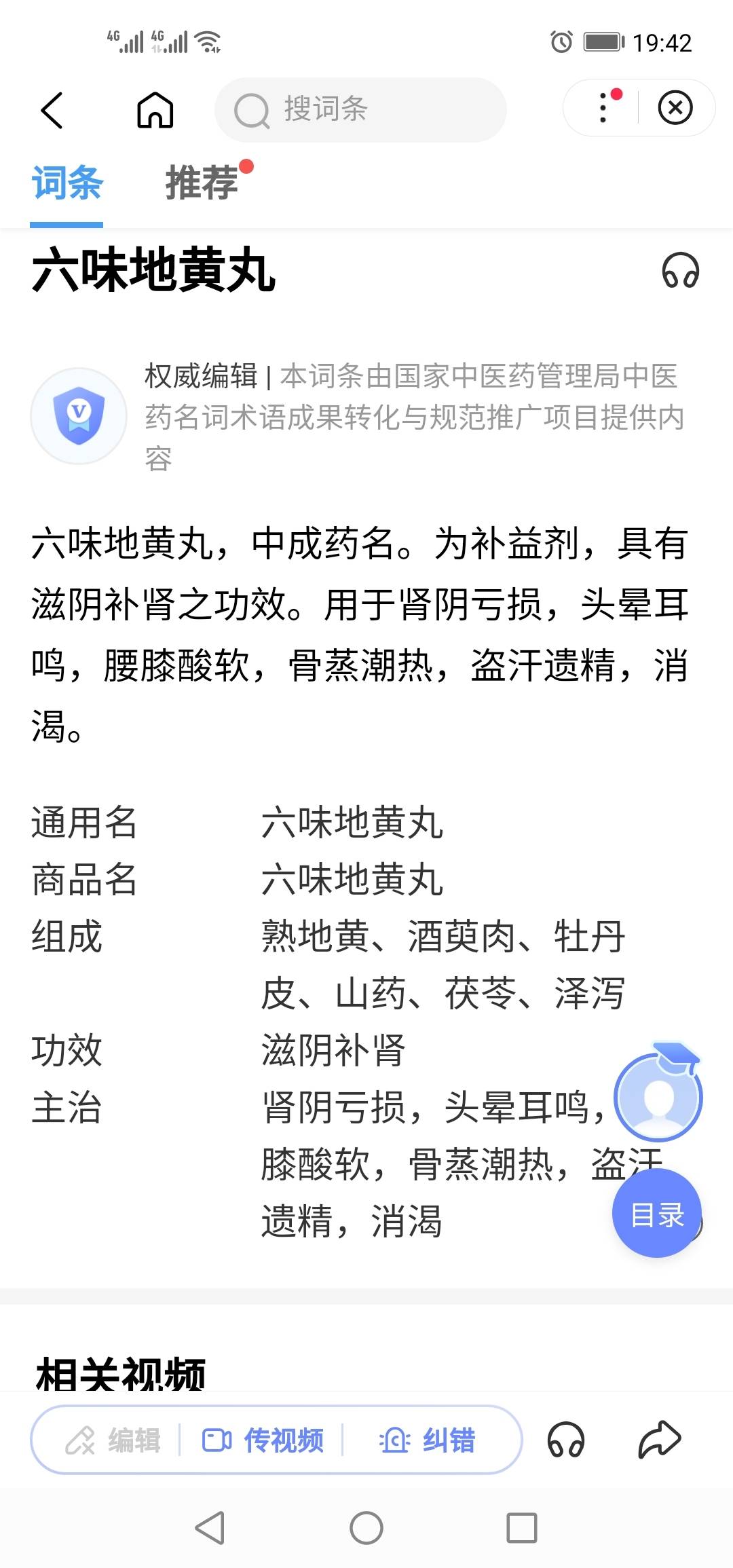Tap the 搜词条 search box
The image size is (733, 1568).
pos(360,110)
